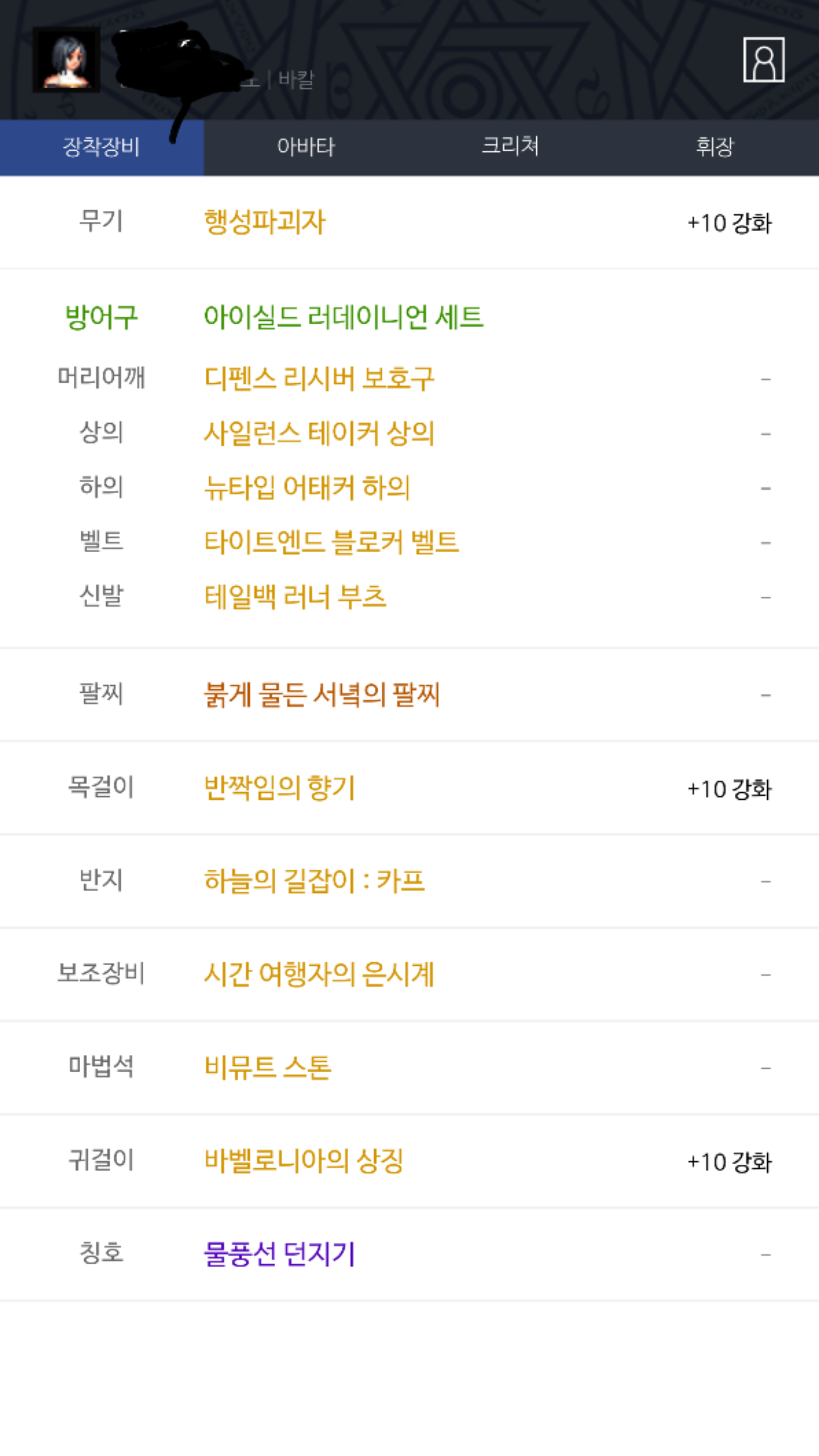Open title 물풍선 던지기
The height and width of the screenshot is (1456, 819).
pos(279,1254)
